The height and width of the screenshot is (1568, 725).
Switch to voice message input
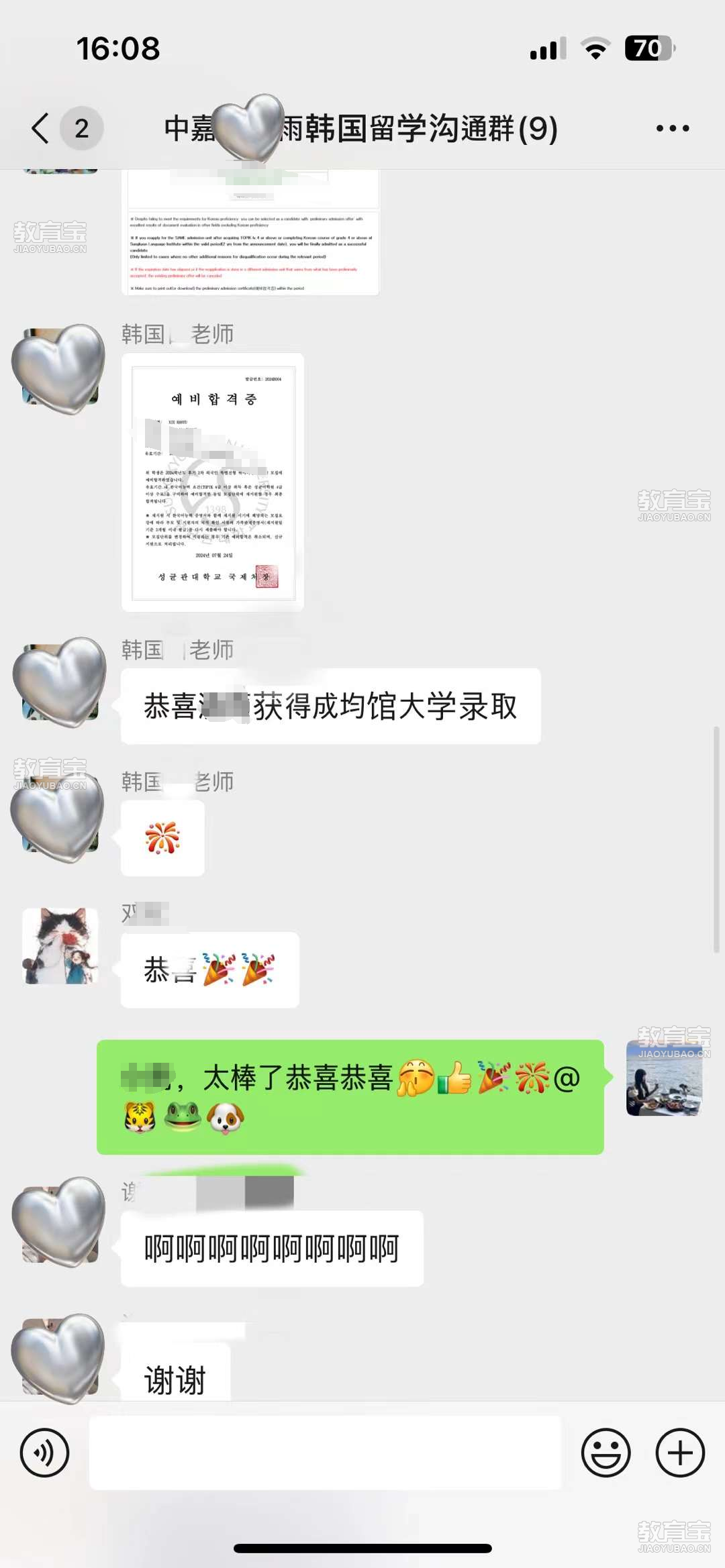click(44, 1453)
